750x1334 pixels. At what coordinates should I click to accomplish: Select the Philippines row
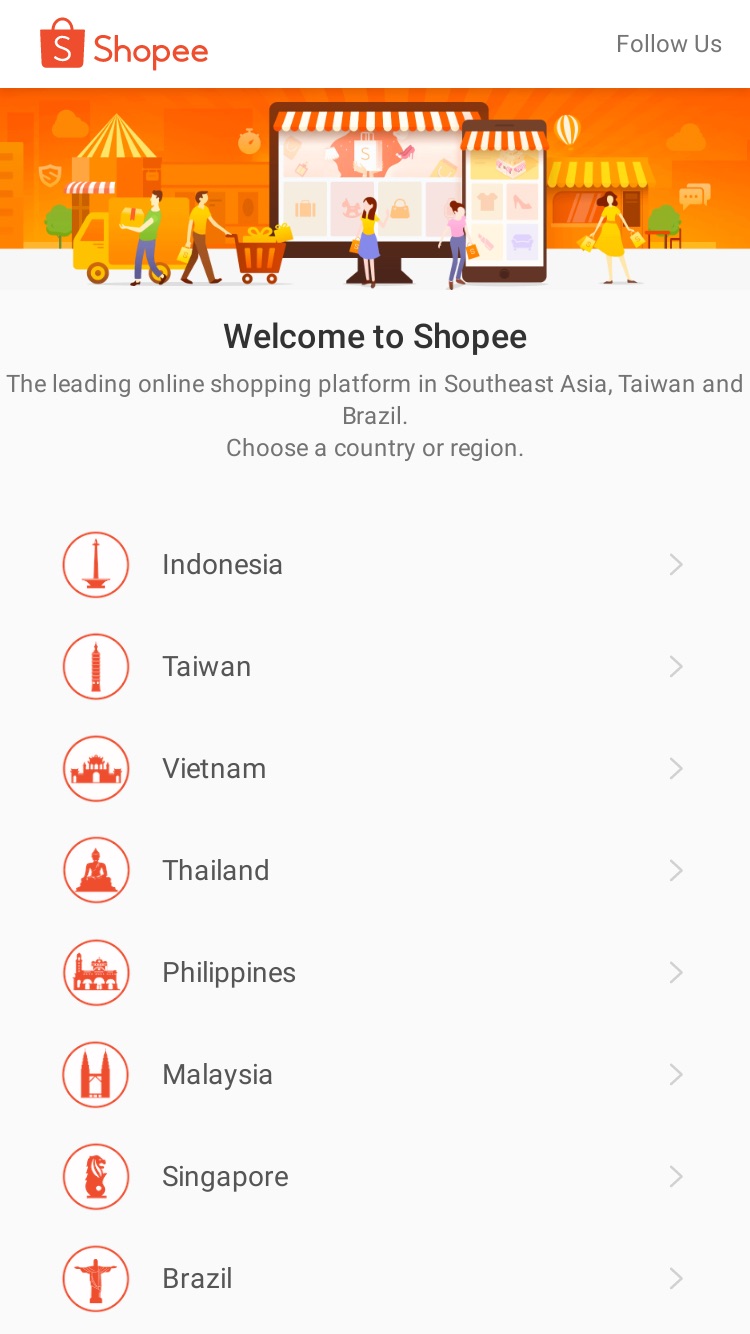375,973
